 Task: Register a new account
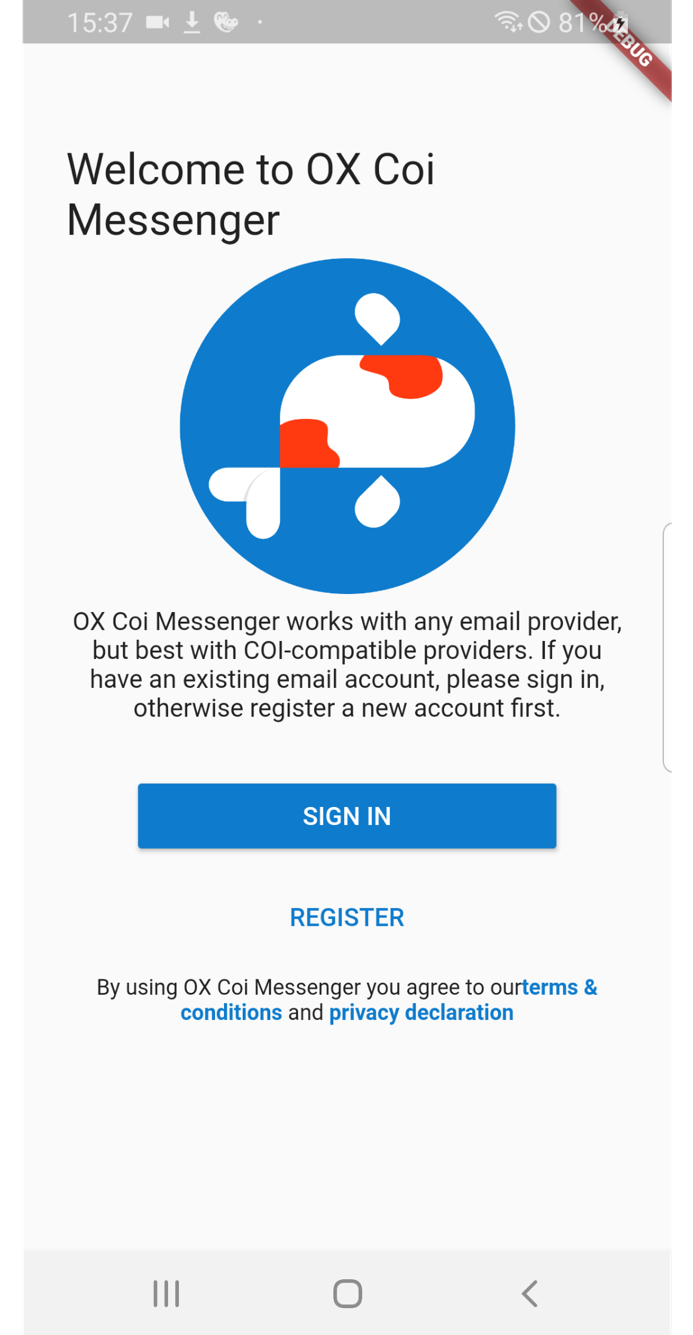[346, 917]
